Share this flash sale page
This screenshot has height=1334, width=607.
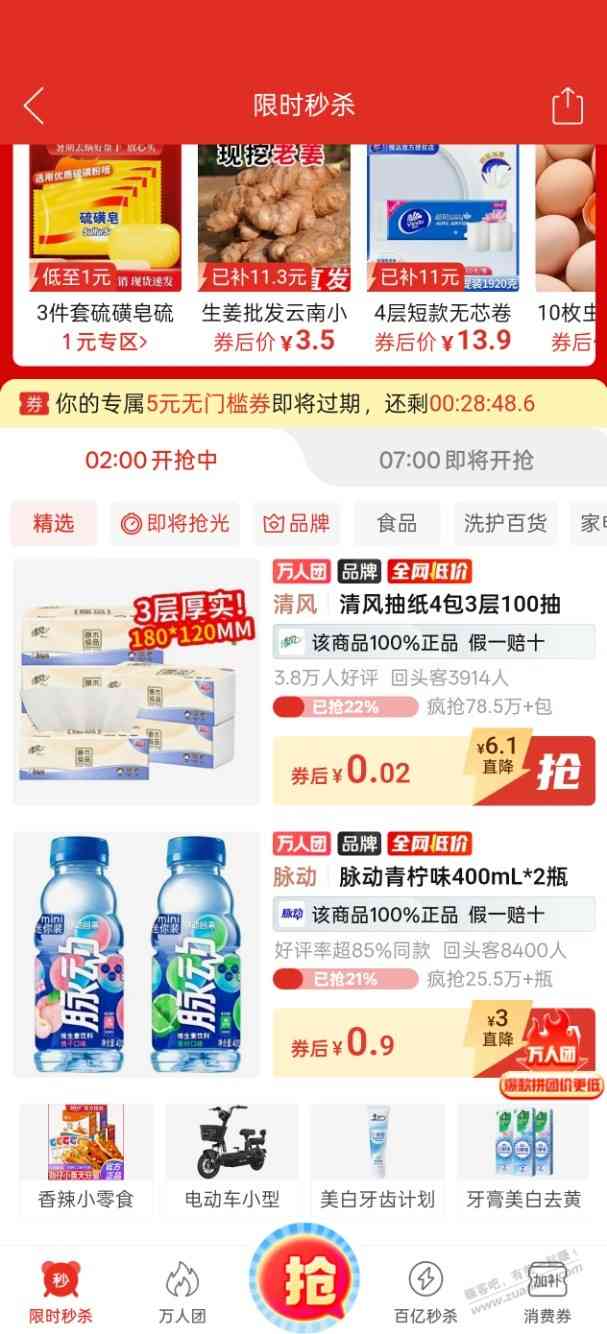[567, 105]
